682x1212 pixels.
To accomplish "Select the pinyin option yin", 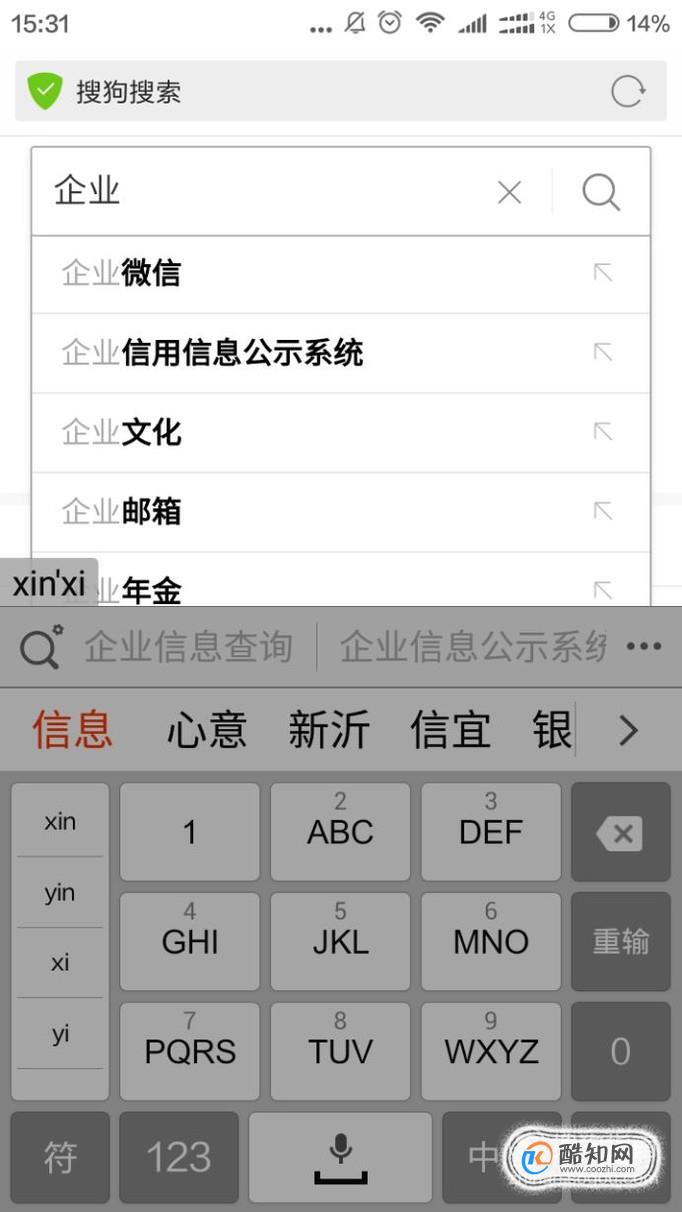I will tap(60, 892).
